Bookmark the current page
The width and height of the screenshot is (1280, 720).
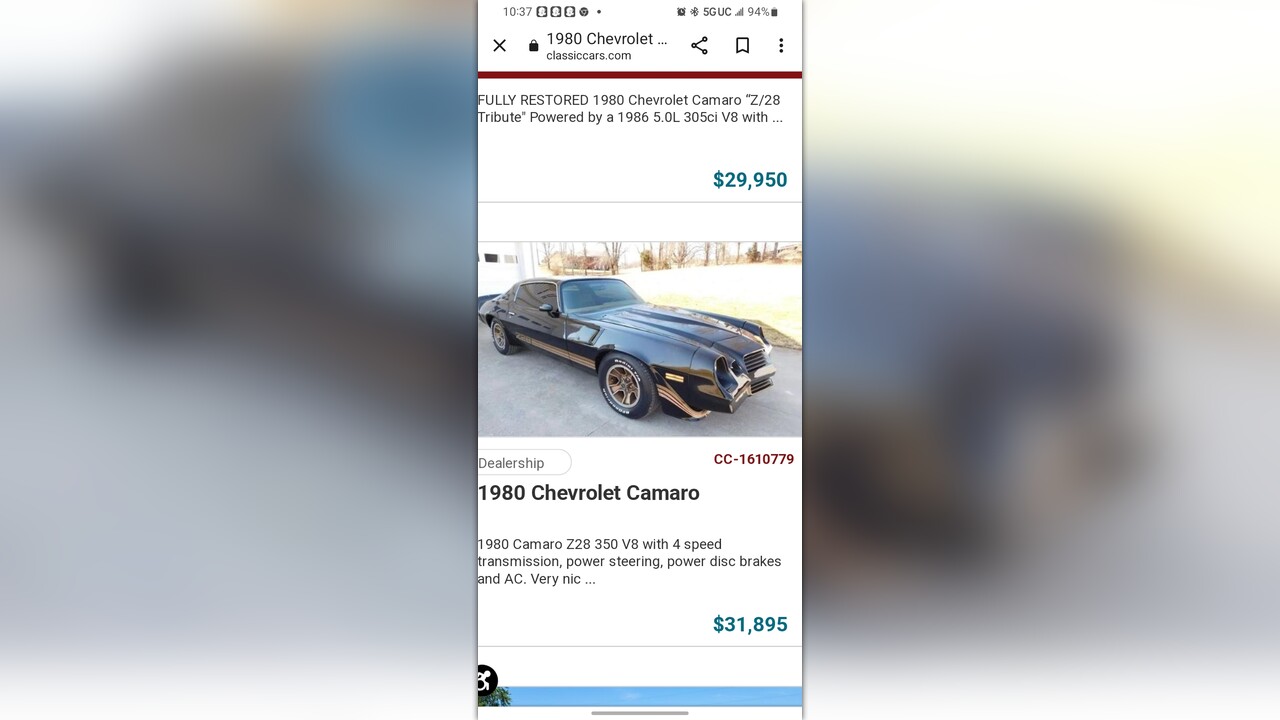tap(742, 46)
